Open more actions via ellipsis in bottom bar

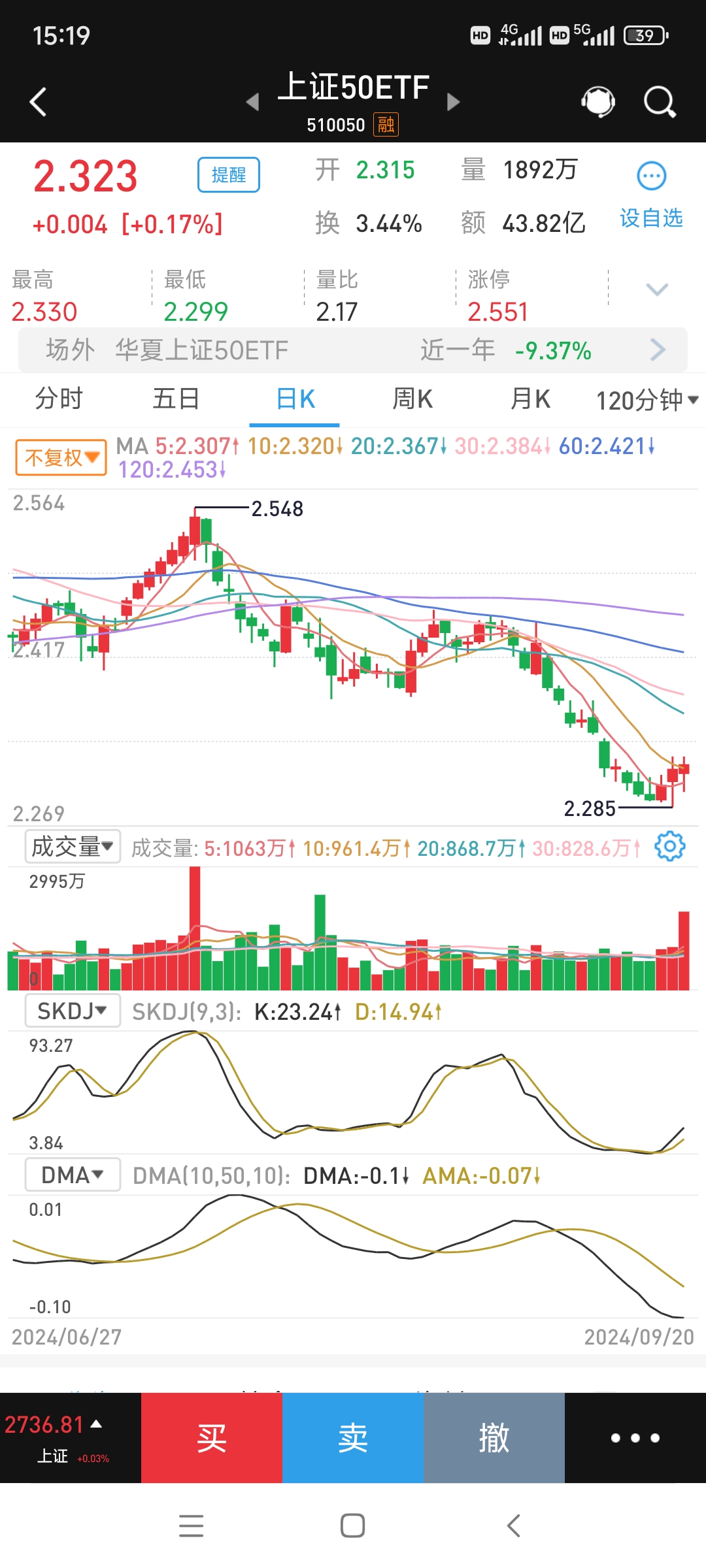pos(635,1437)
